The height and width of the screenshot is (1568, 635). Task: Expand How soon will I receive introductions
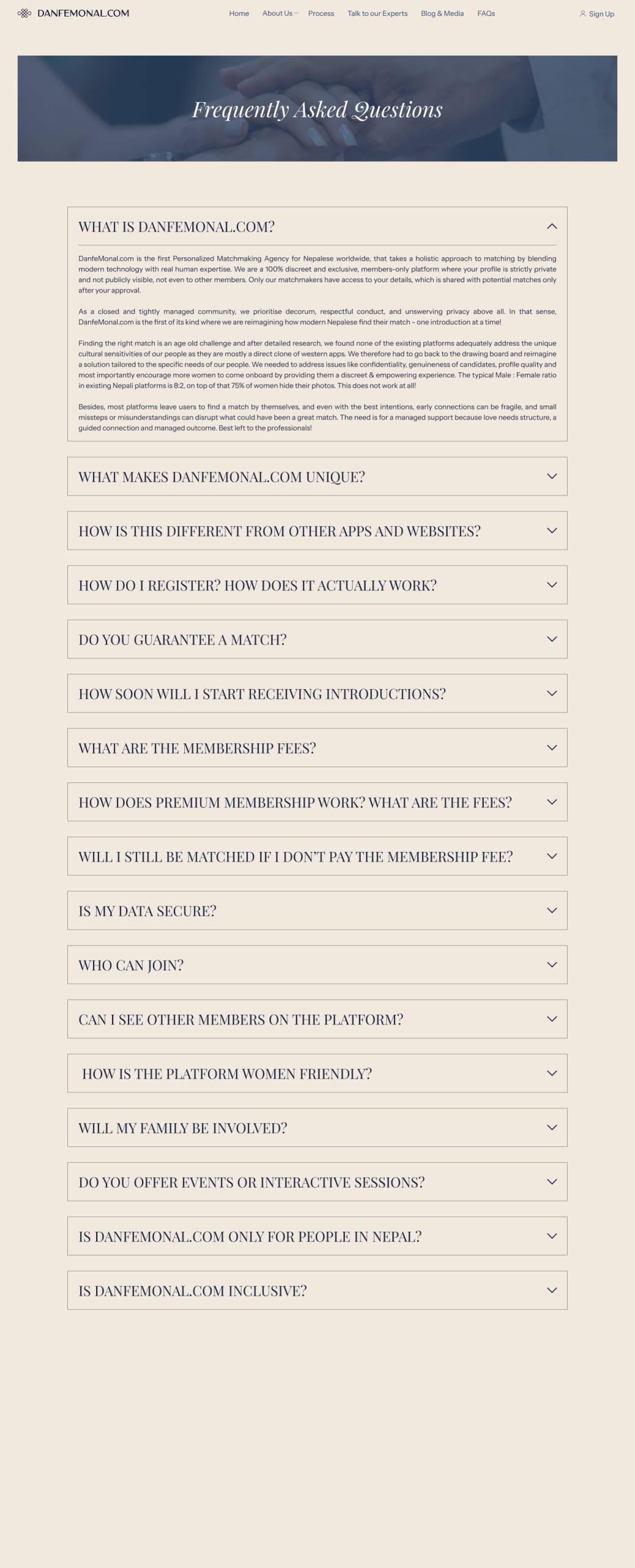317,693
